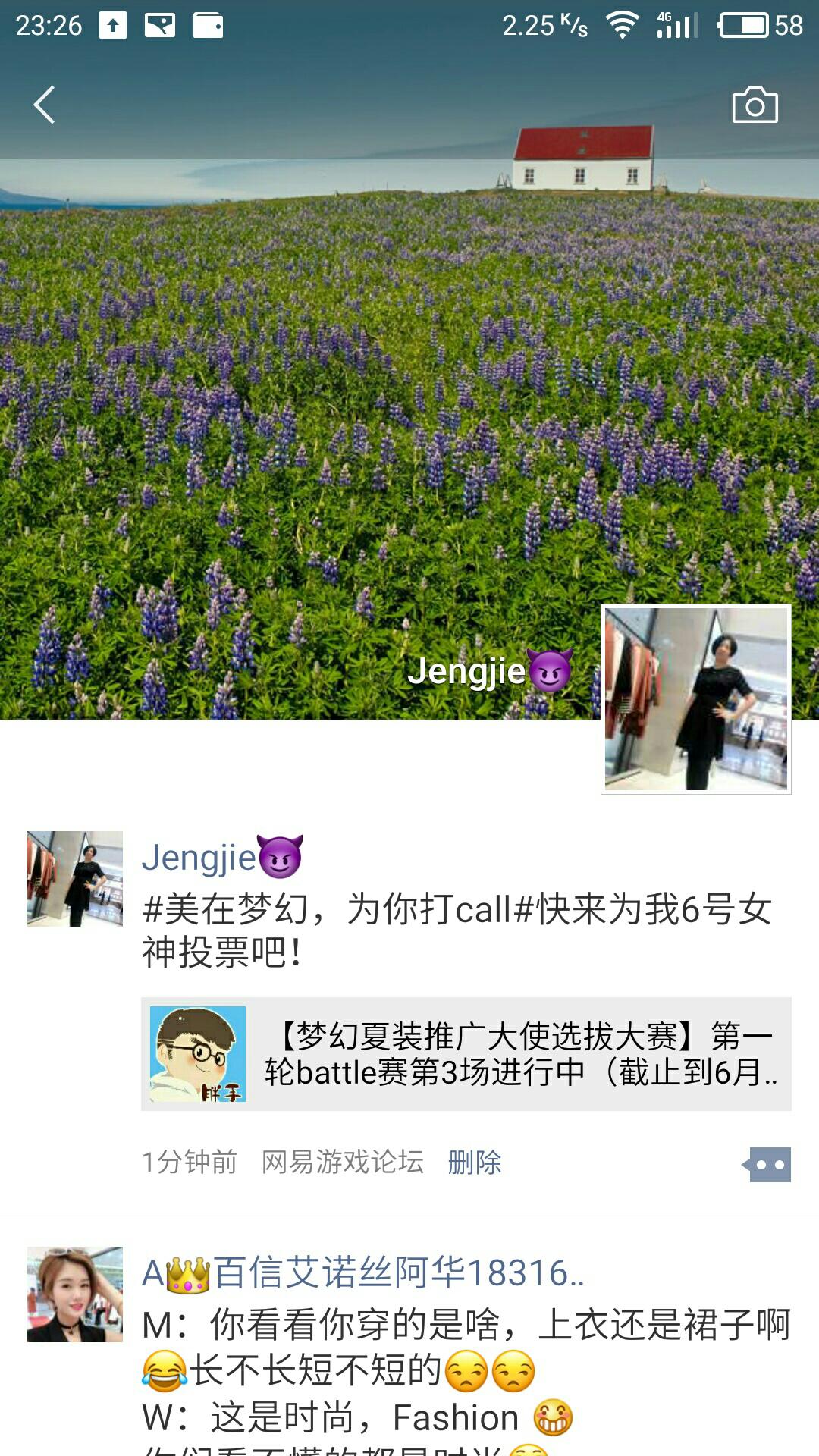
Task: Open 百信艾诺丝阿华's avatar
Action: point(75,1294)
